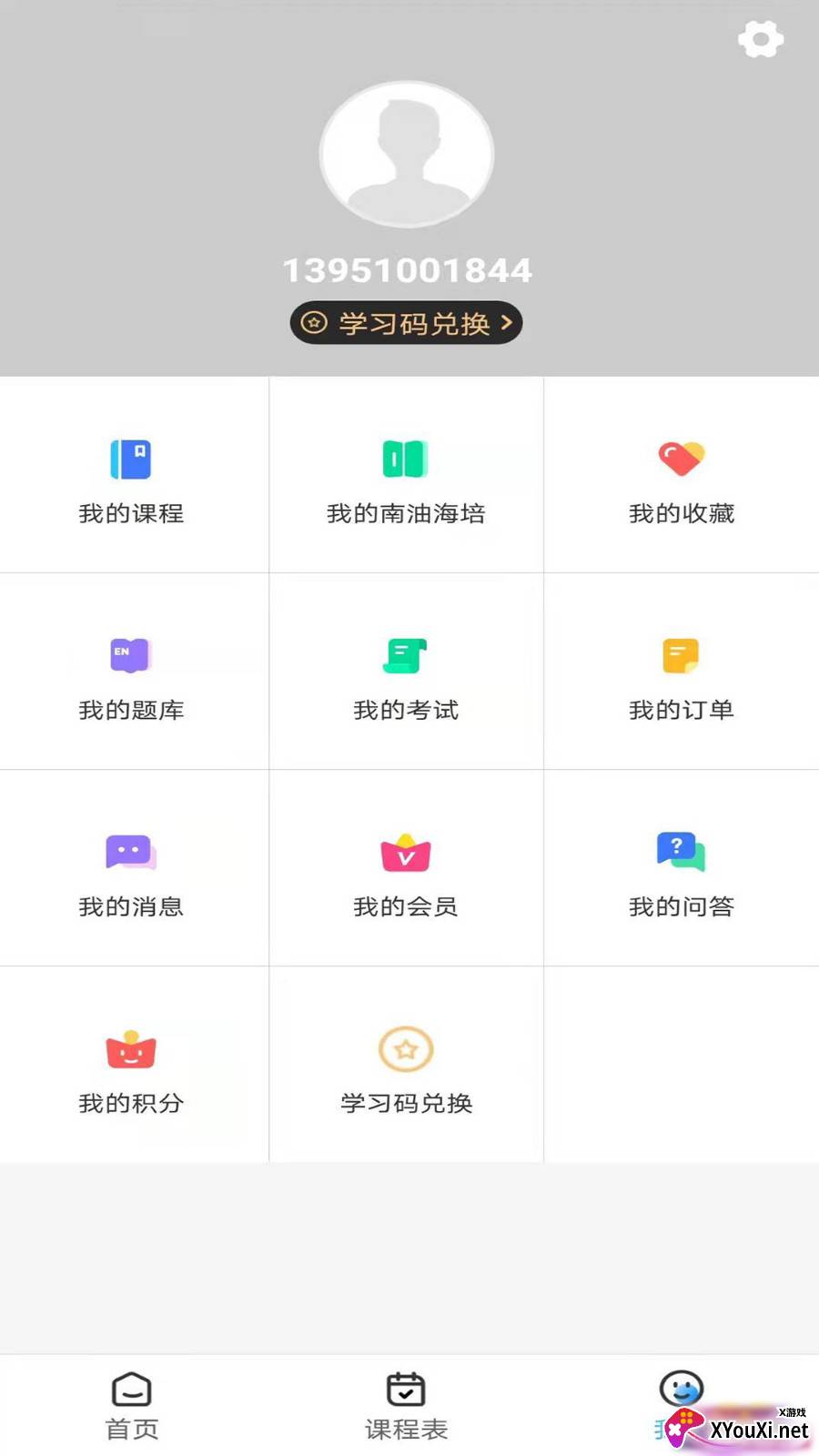View 我的考试 exams
Viewport: 819px width, 1456px height.
(406, 672)
